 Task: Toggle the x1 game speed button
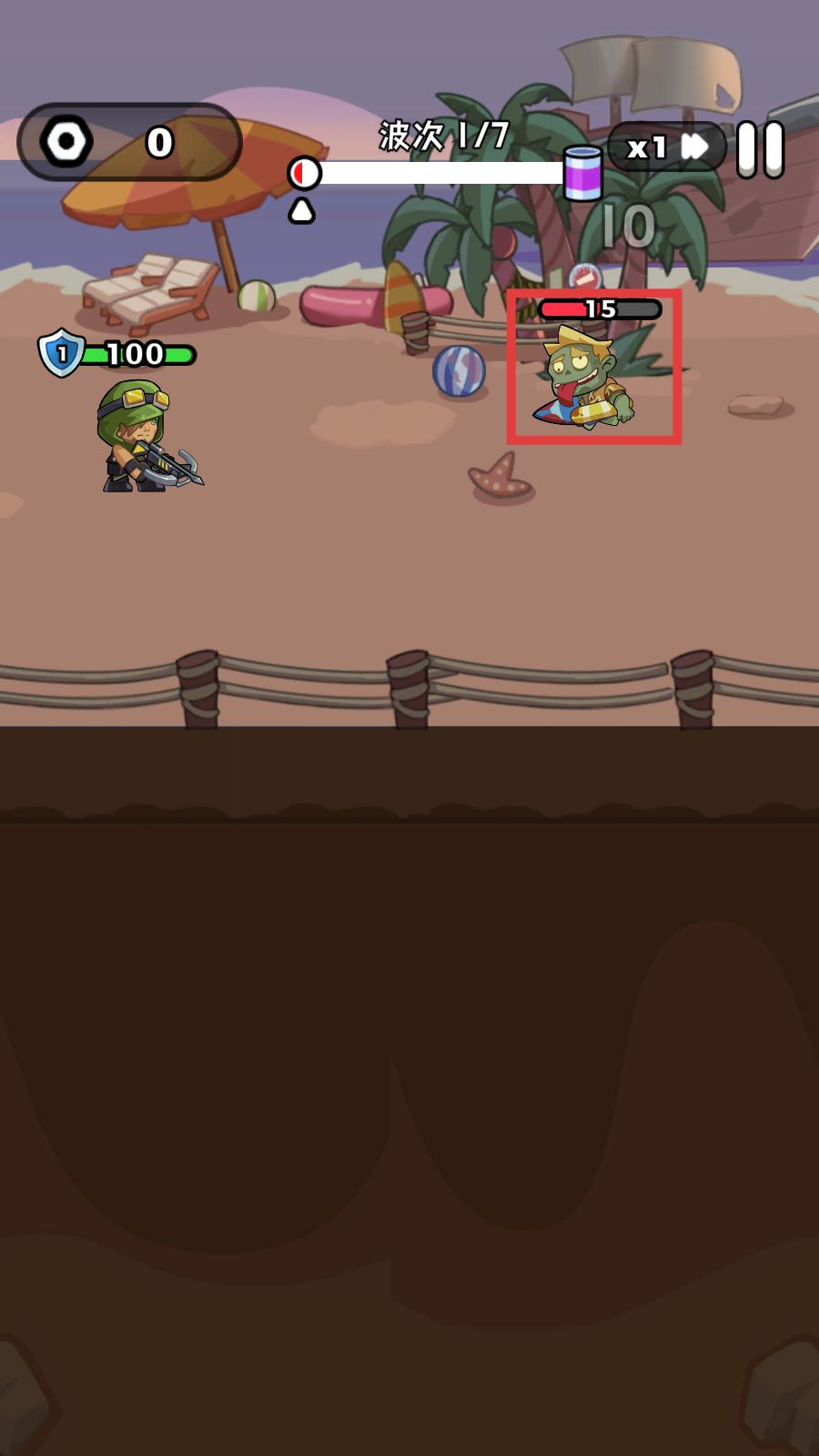pos(666,147)
